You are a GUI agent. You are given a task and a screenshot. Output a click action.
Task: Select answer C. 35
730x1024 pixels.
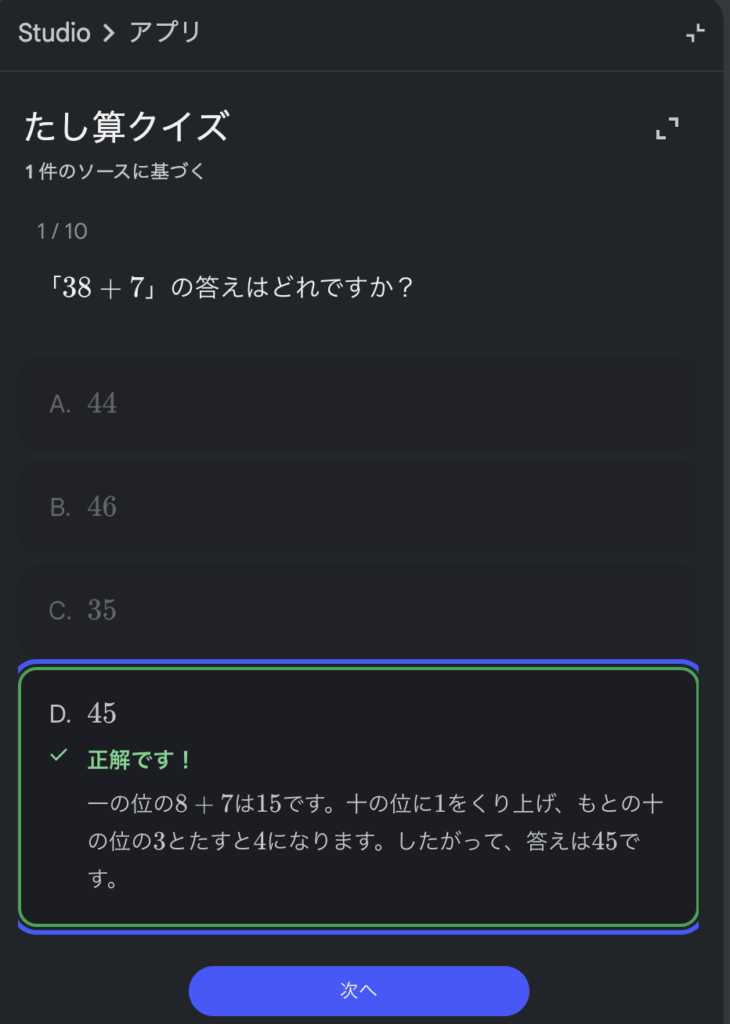(358, 610)
